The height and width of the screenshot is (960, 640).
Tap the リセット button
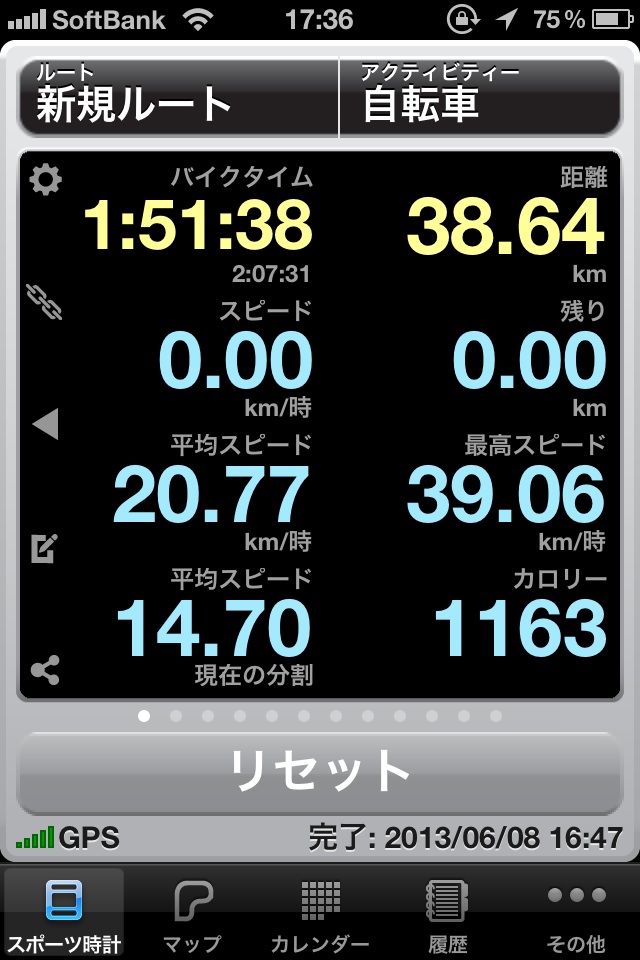pos(320,772)
